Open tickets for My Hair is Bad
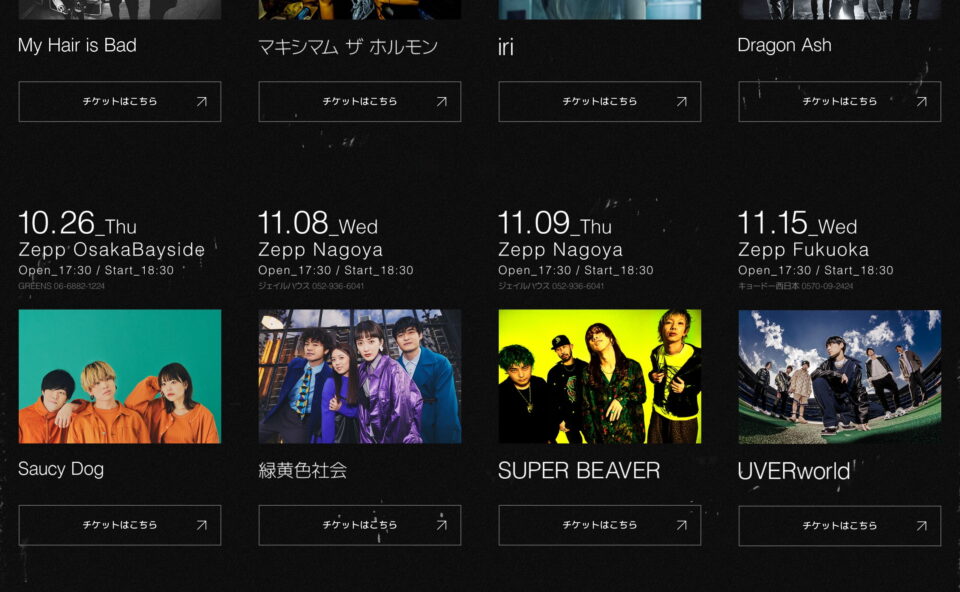This screenshot has height=592, width=960. click(120, 101)
